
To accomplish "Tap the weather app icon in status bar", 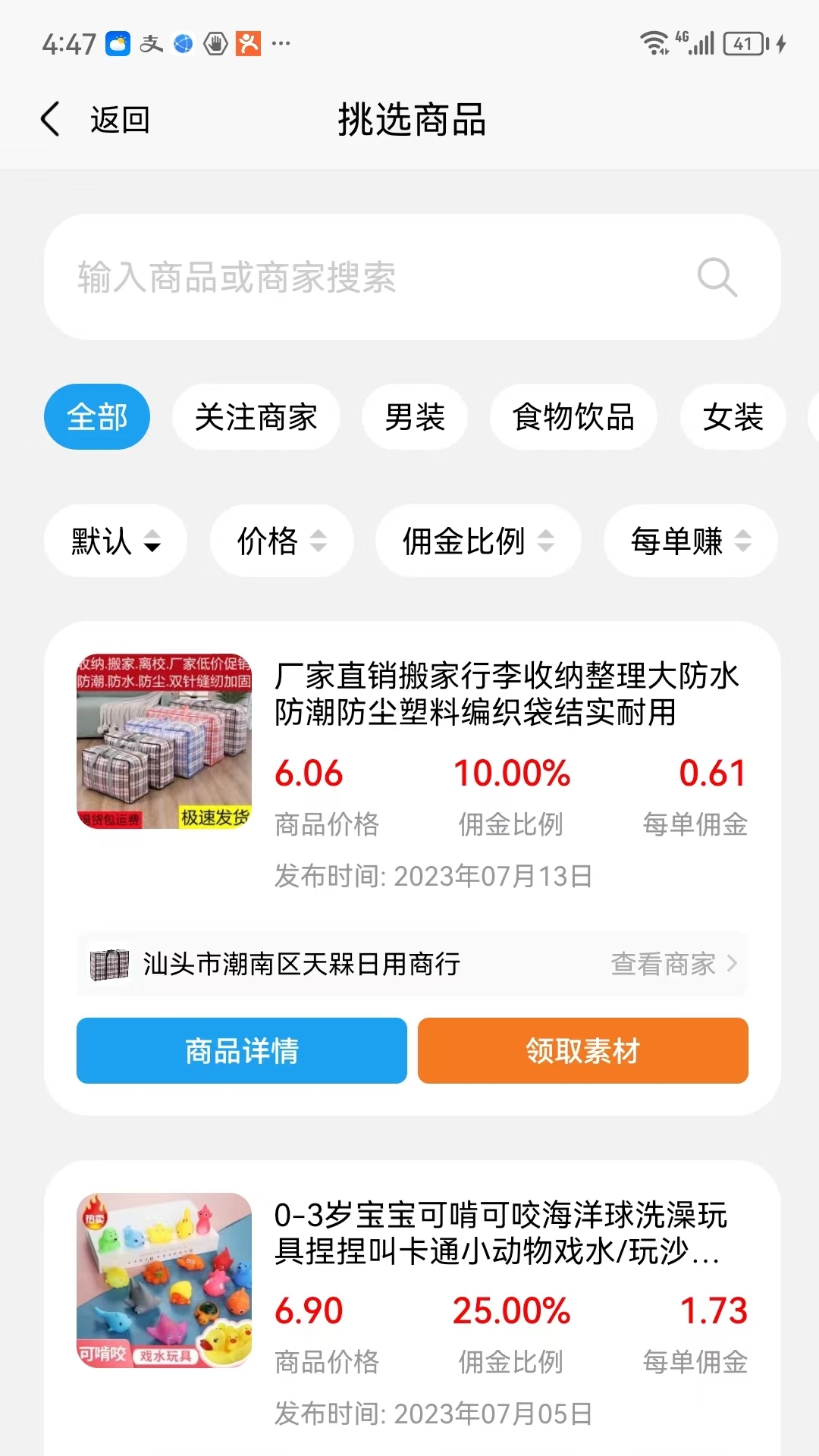I will pos(118,43).
